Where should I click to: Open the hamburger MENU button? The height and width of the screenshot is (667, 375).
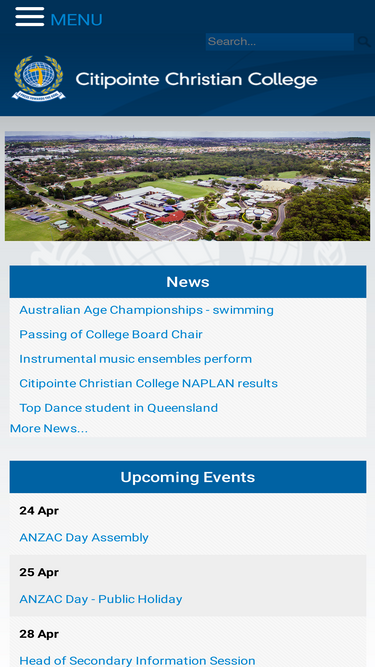pyautogui.click(x=59, y=18)
